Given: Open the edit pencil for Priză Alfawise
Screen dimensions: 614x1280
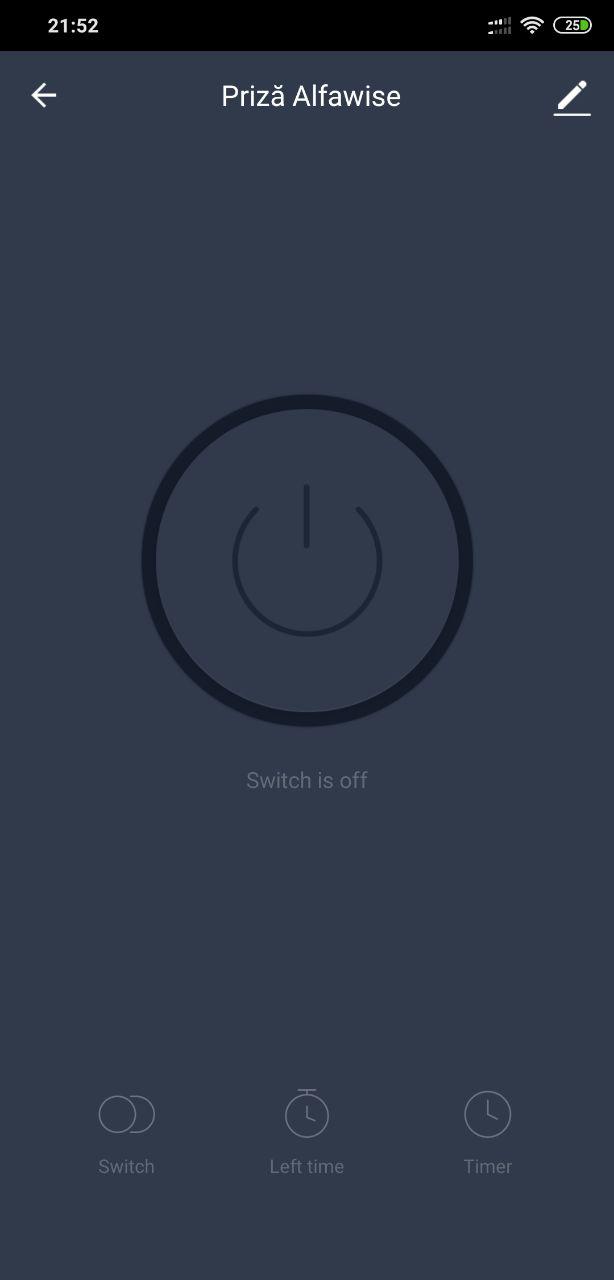Looking at the screenshot, I should [572, 98].
